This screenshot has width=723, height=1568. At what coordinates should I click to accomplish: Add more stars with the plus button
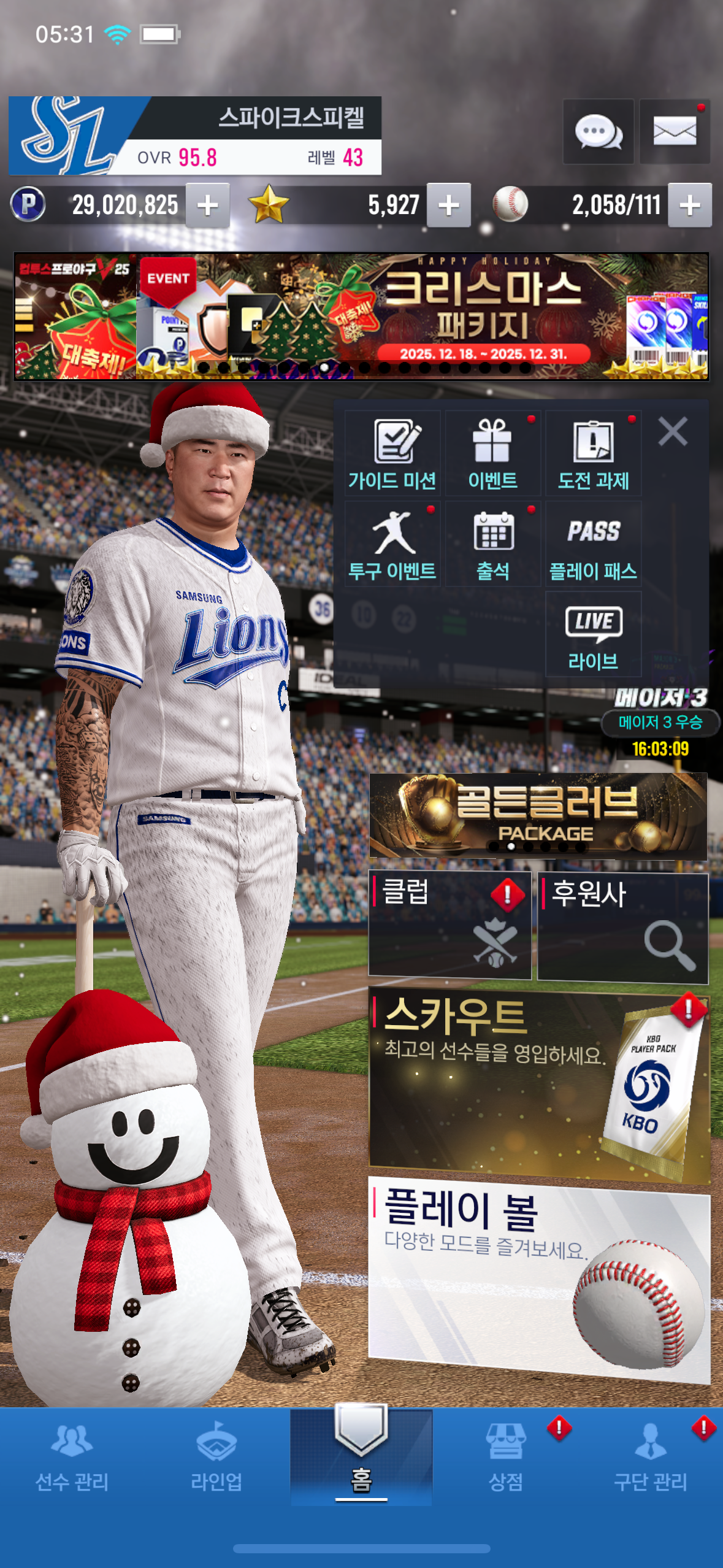click(x=449, y=206)
